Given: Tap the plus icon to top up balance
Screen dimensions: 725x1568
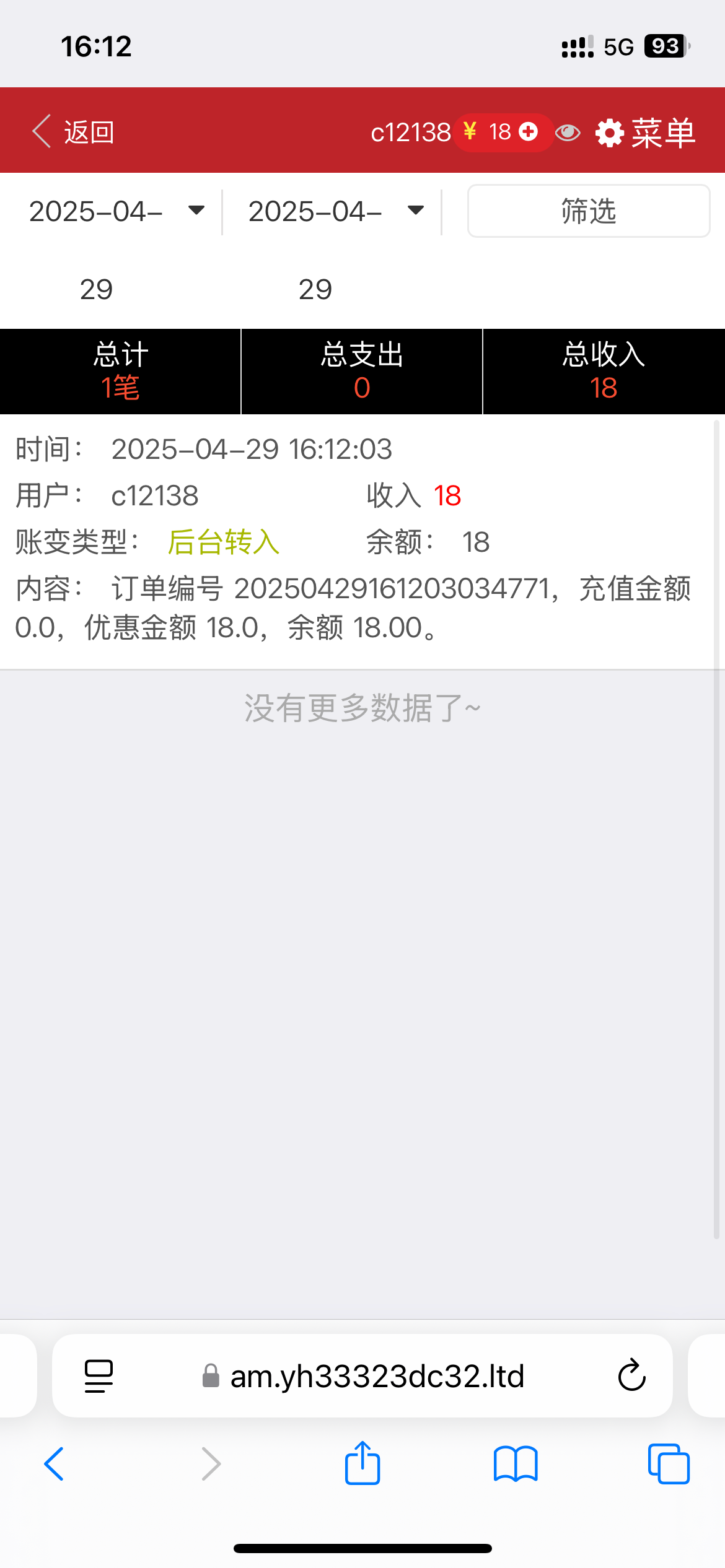Looking at the screenshot, I should (x=529, y=131).
